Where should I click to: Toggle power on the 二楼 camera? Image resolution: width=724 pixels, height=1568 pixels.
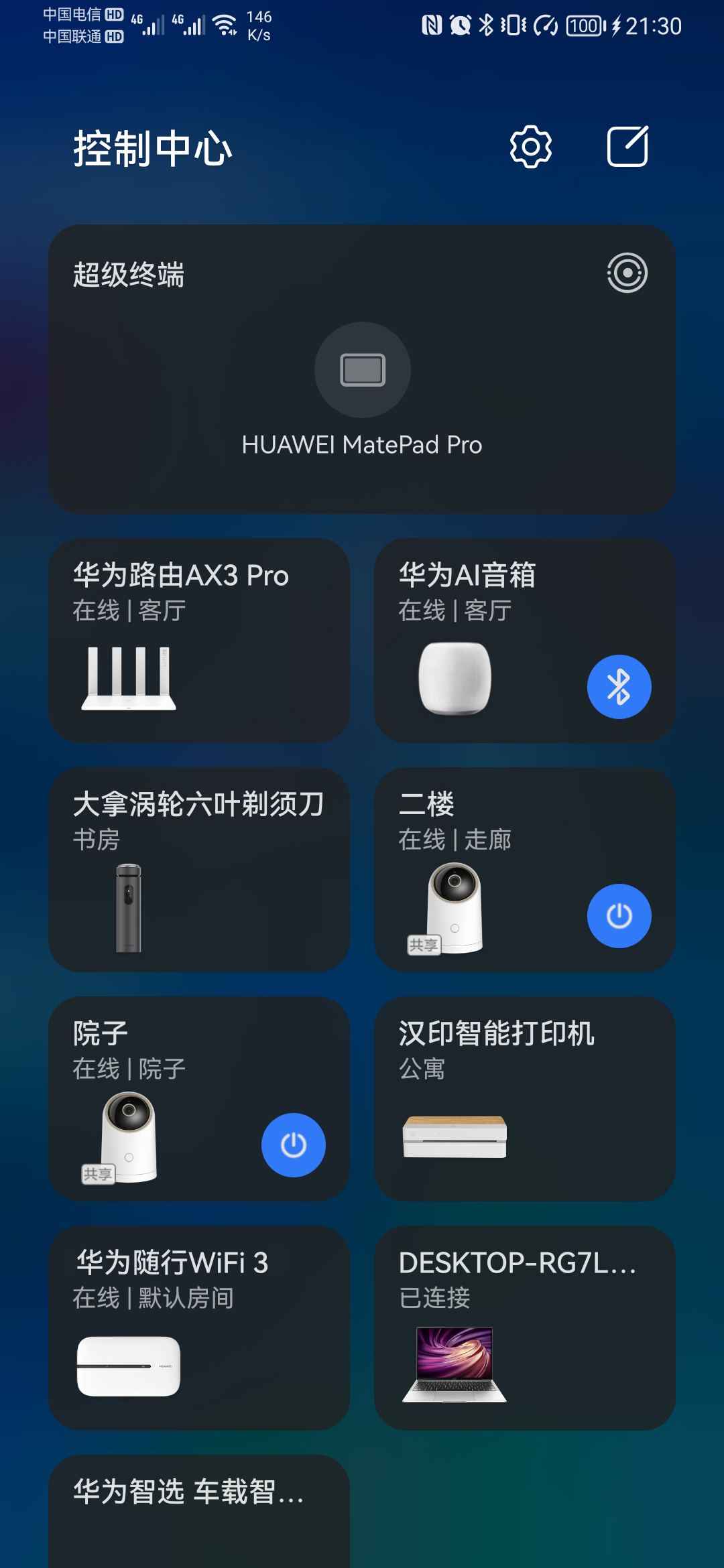coord(619,915)
